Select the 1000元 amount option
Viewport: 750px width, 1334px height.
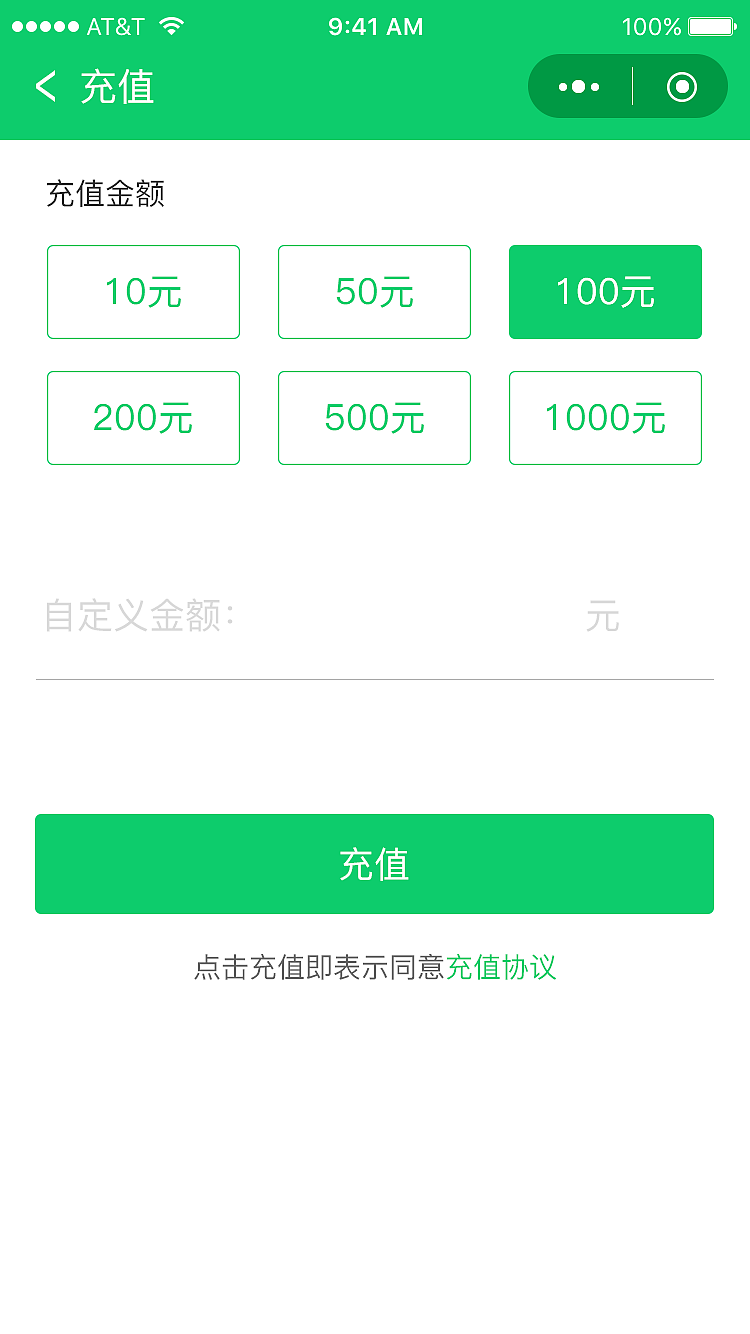click(605, 417)
